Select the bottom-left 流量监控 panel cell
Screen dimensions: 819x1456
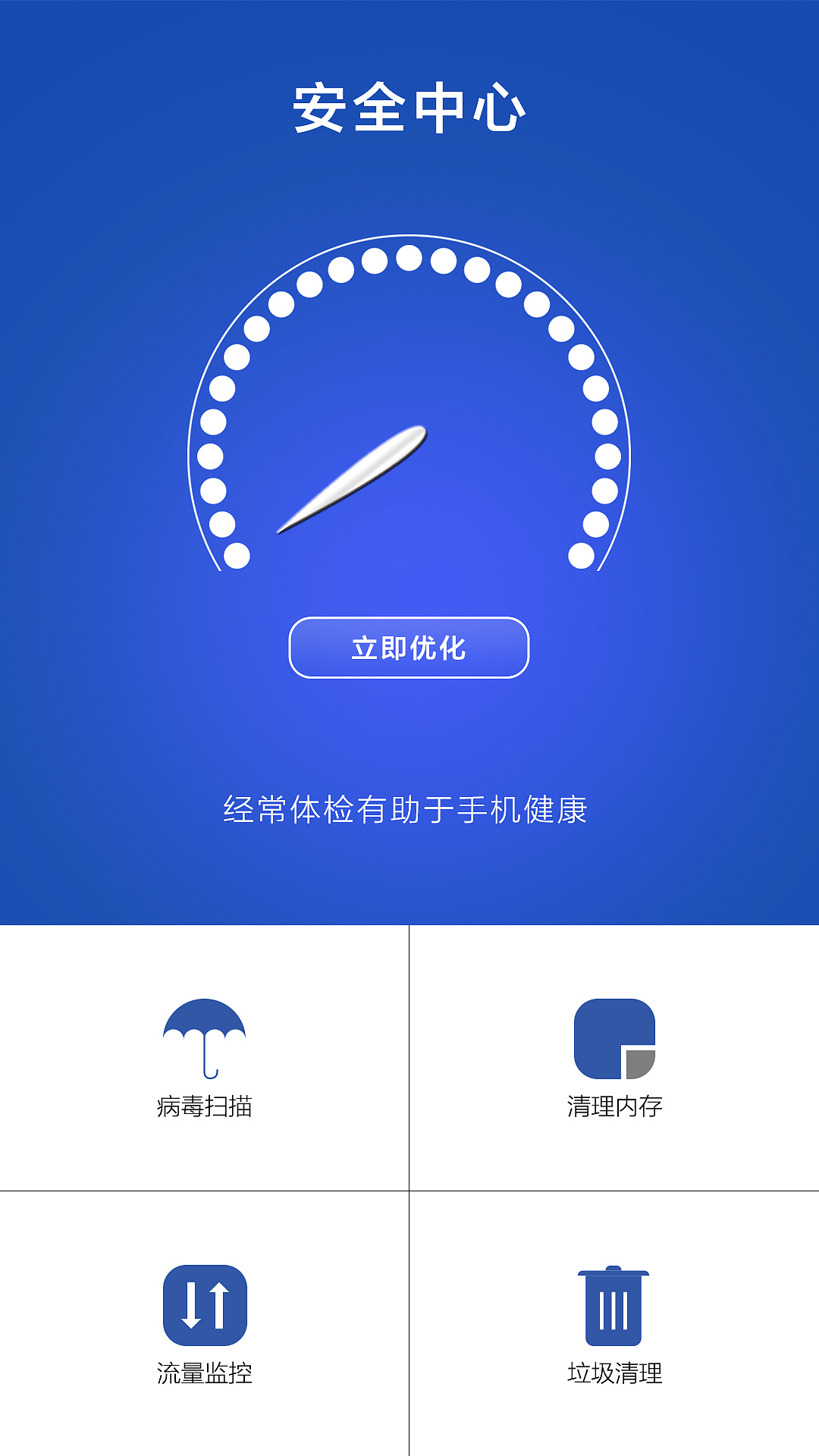coord(205,1319)
